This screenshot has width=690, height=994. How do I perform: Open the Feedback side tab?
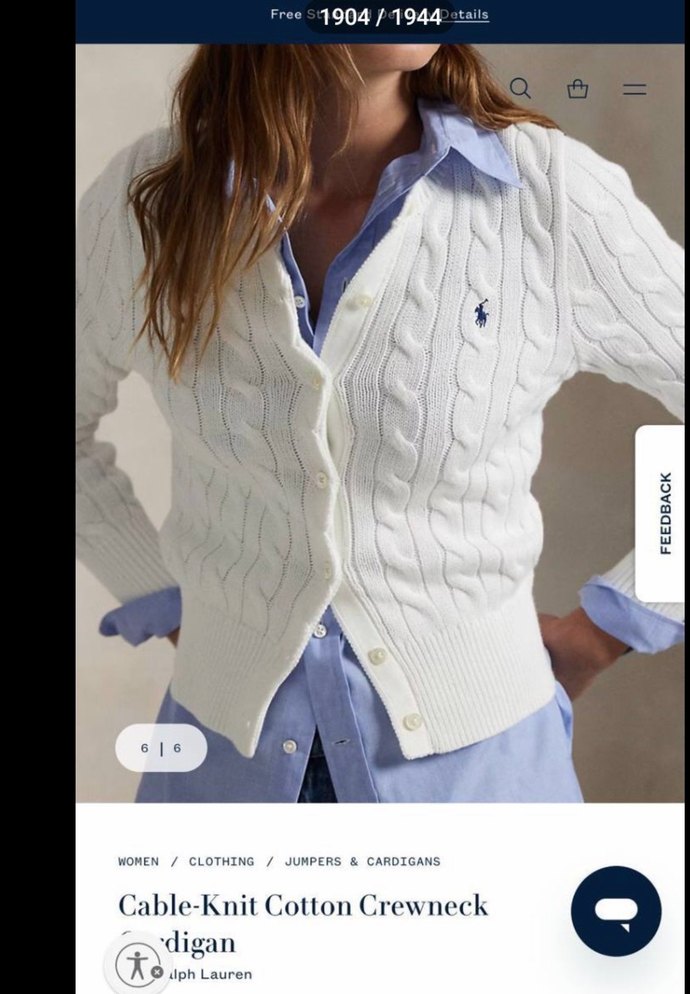click(x=662, y=513)
